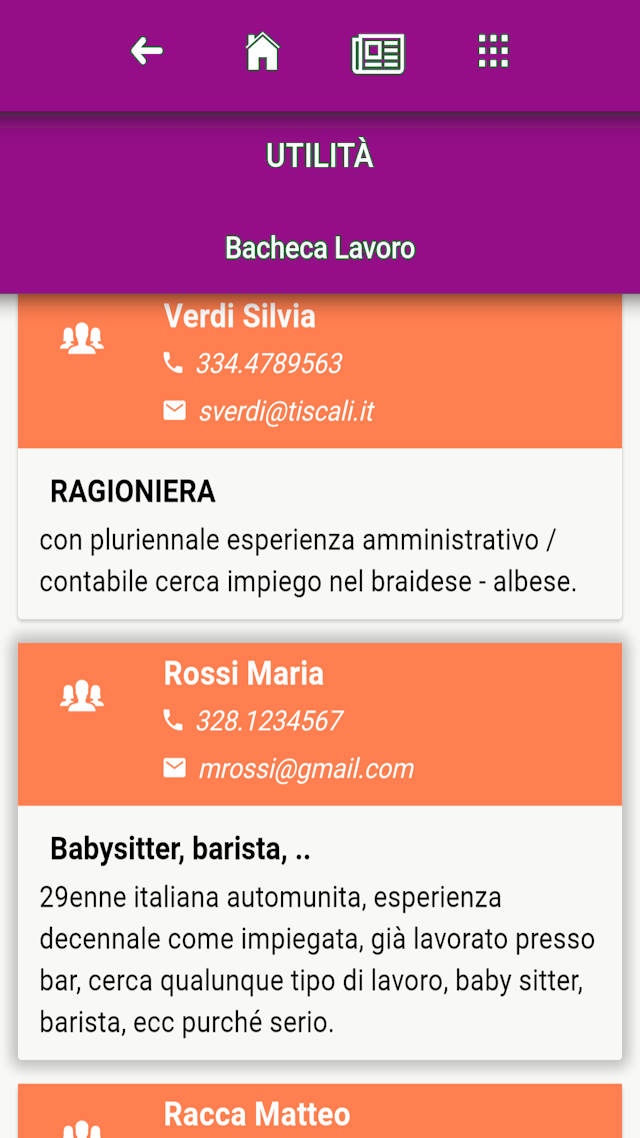Email sverdi@tiscali.it
Viewport: 640px width, 1138px height.
tap(286, 411)
